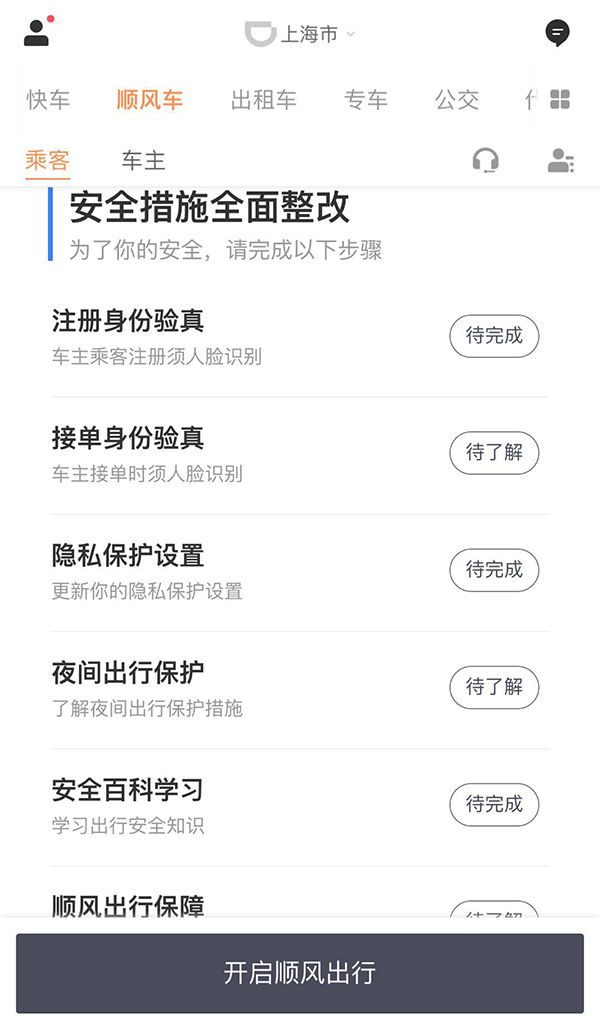
Task: Learn about 夜间出行保护
Action: click(494, 687)
